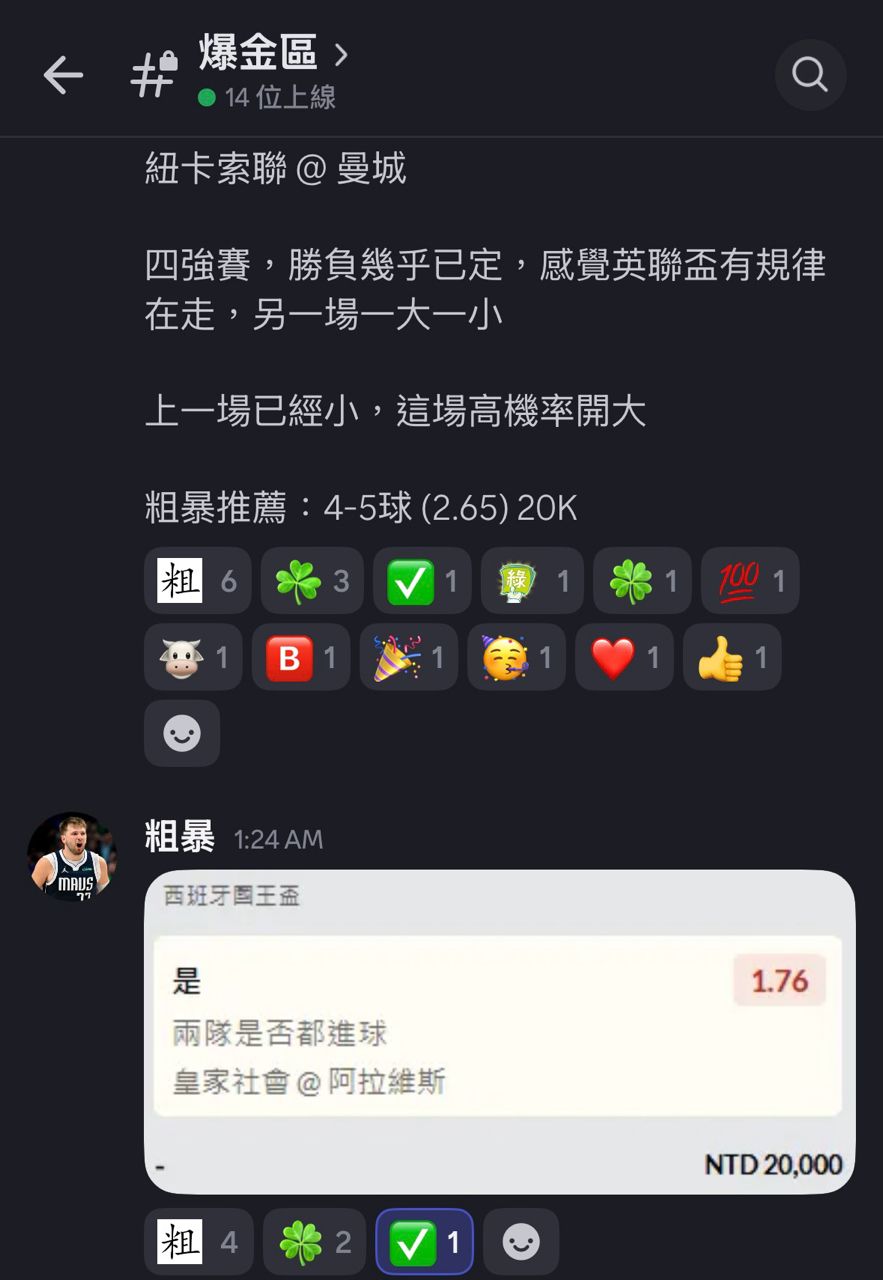Tap the cow face reaction
The height and width of the screenshot is (1280, 883).
193,657
